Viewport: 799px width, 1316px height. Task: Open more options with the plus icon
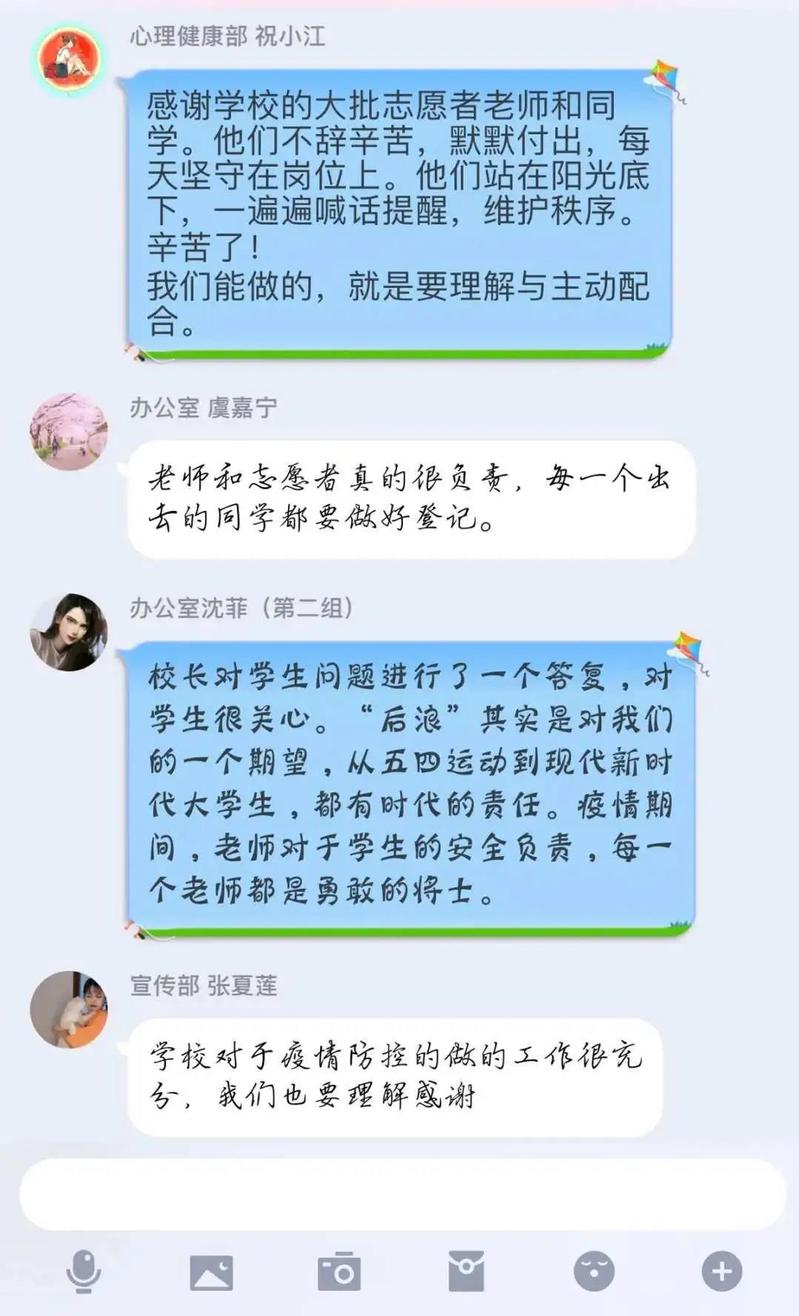pos(721,1272)
